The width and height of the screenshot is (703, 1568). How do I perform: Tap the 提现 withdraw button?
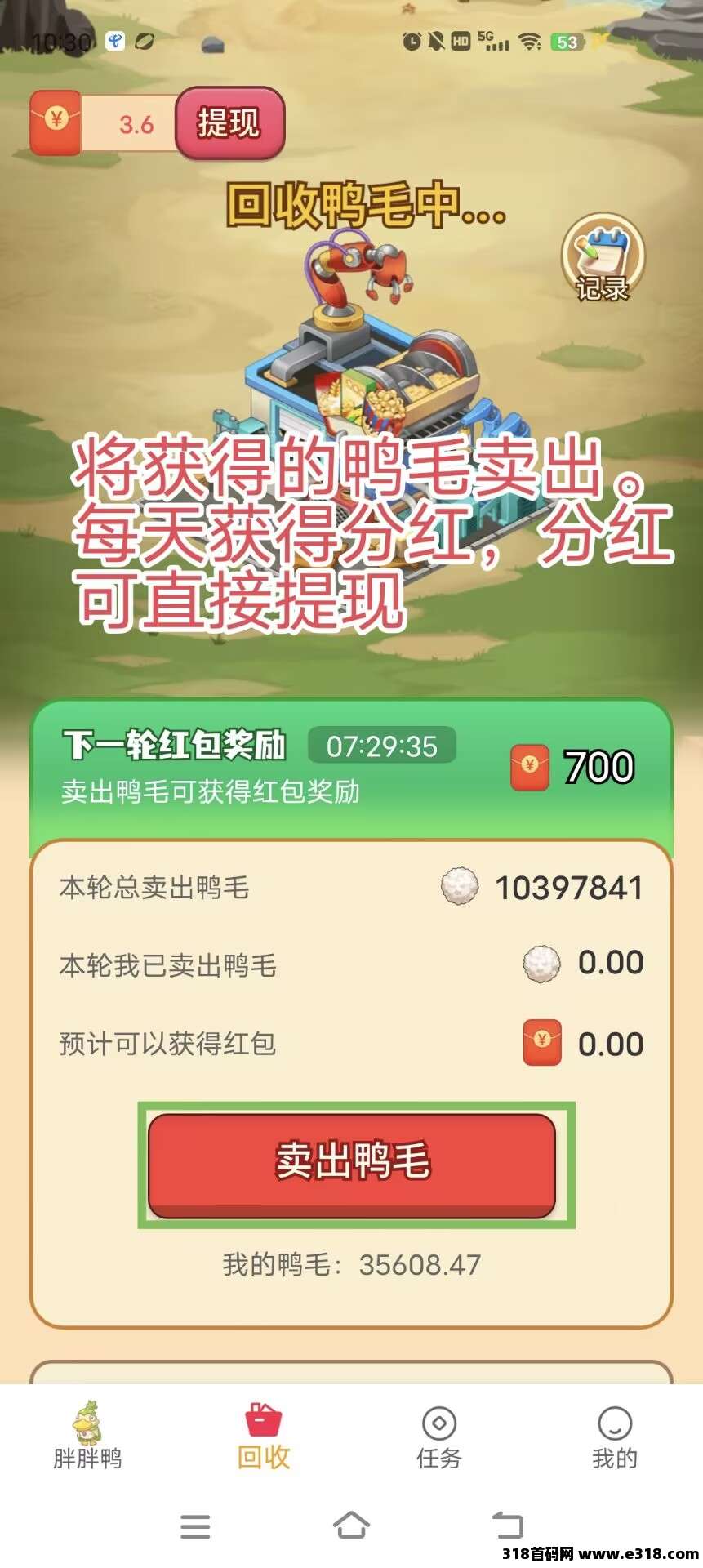(229, 124)
